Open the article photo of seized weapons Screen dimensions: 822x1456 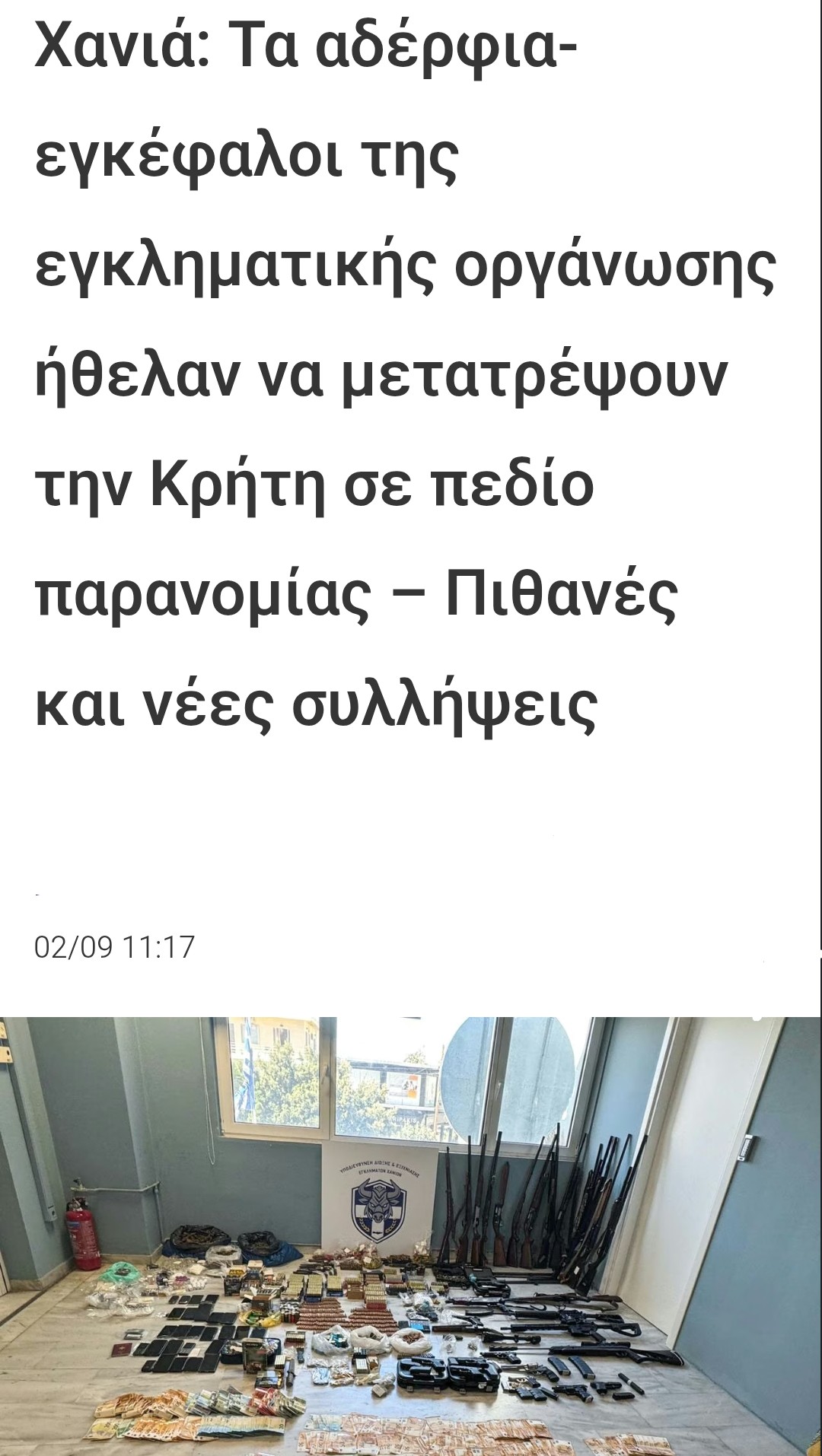pos(411,1236)
